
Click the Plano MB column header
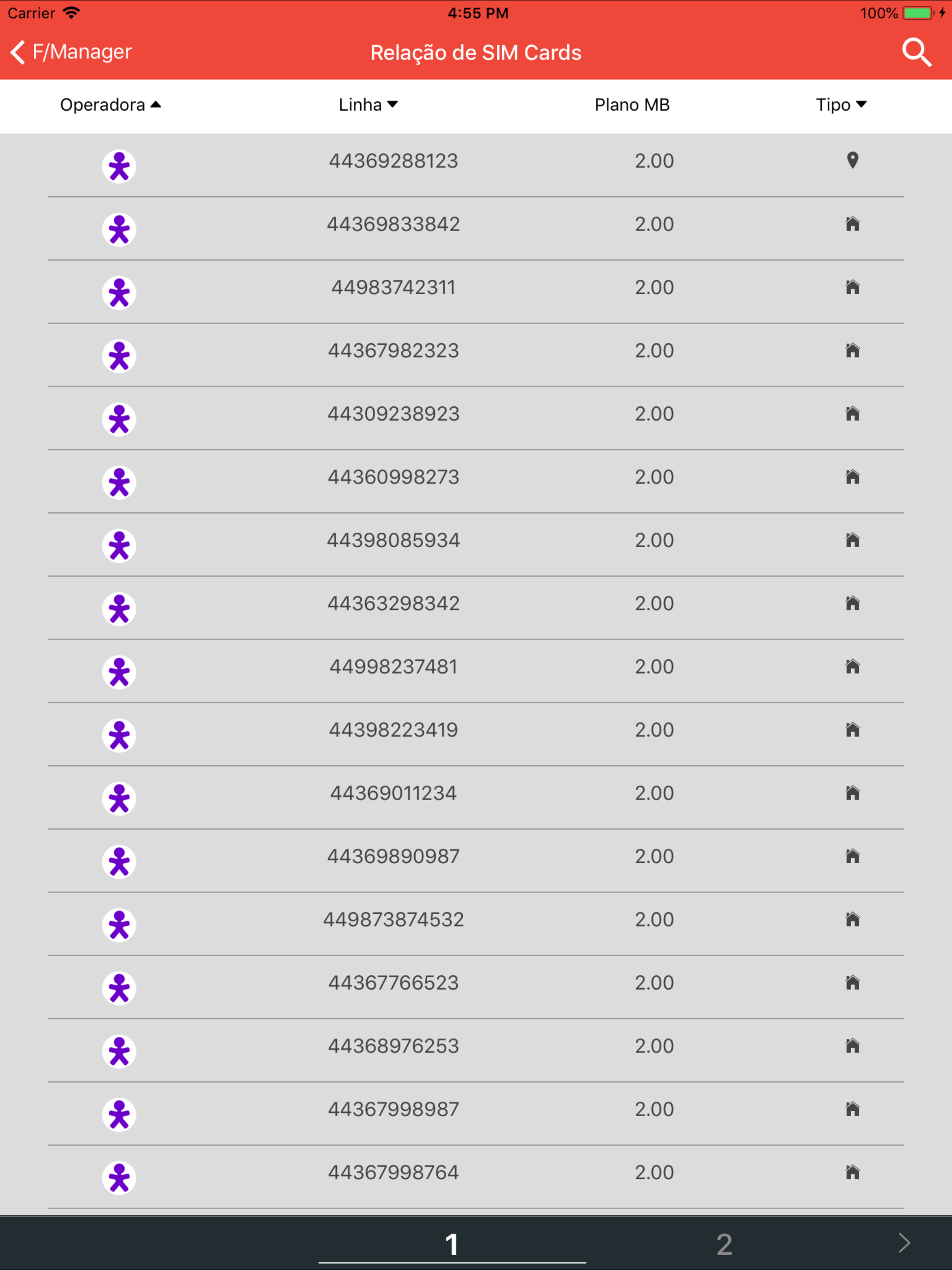(x=632, y=105)
